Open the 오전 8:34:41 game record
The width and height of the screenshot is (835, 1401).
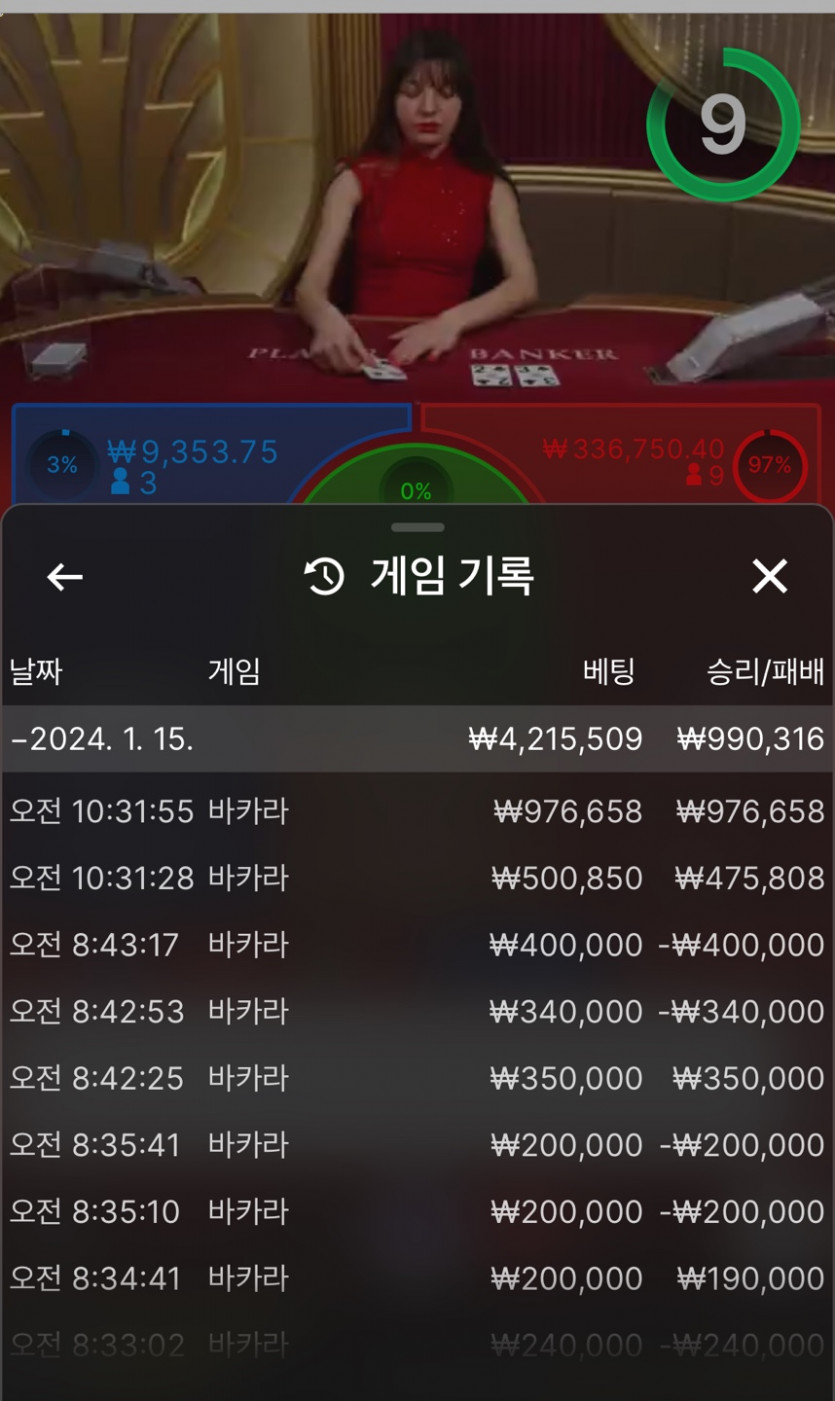[x=417, y=1278]
